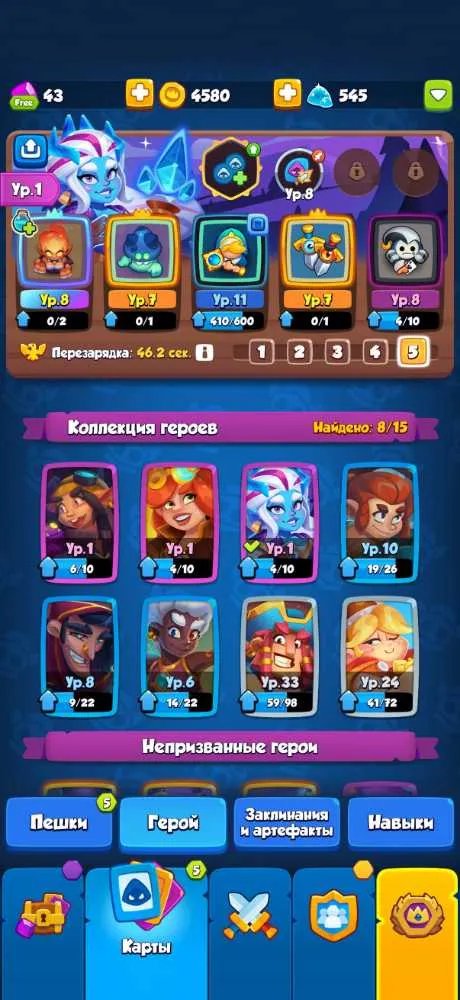Open Заклинания и артефакты tab
Image resolution: width=460 pixels, height=1000 pixels.
(286, 823)
